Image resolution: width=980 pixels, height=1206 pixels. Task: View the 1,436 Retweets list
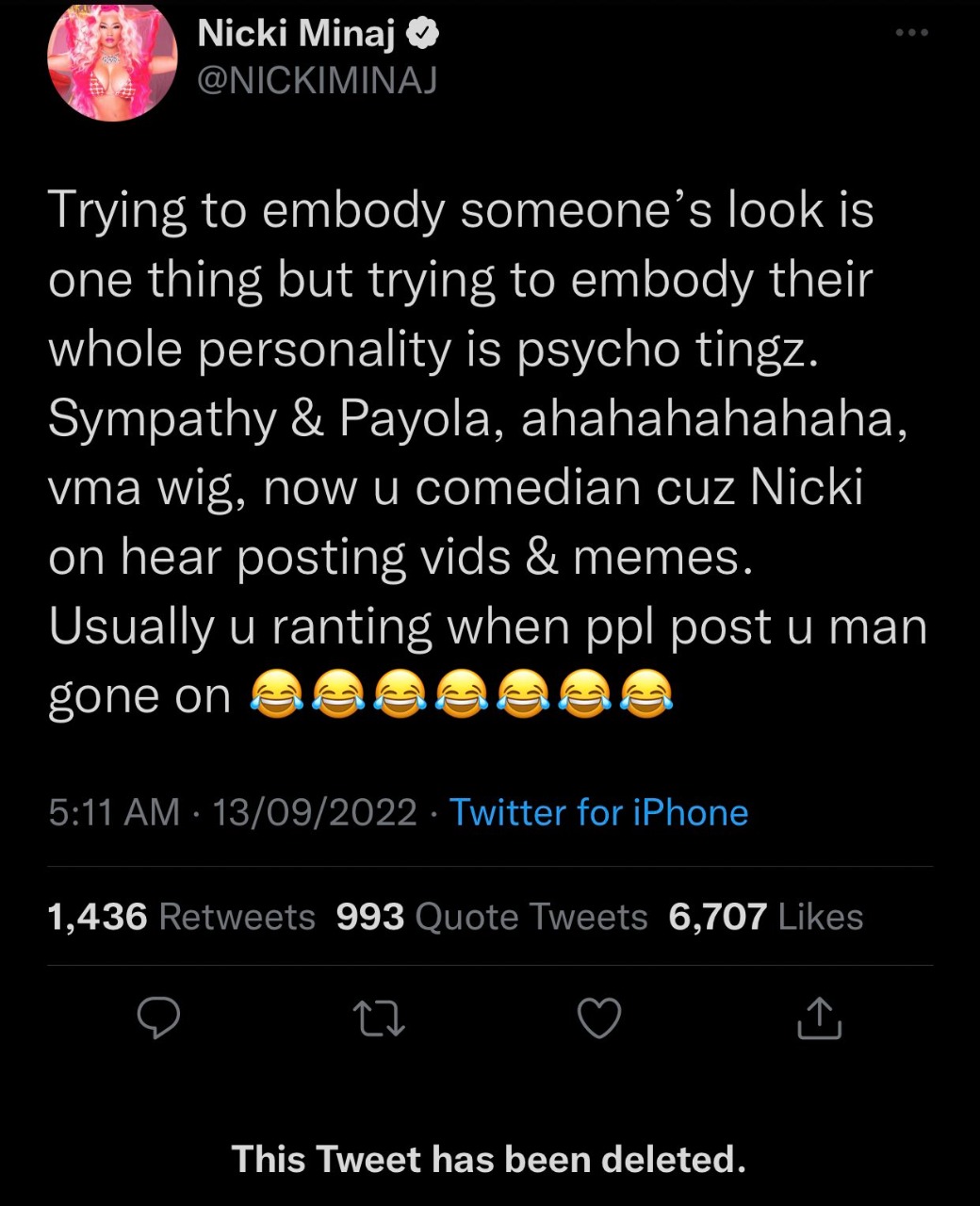pos(181,916)
